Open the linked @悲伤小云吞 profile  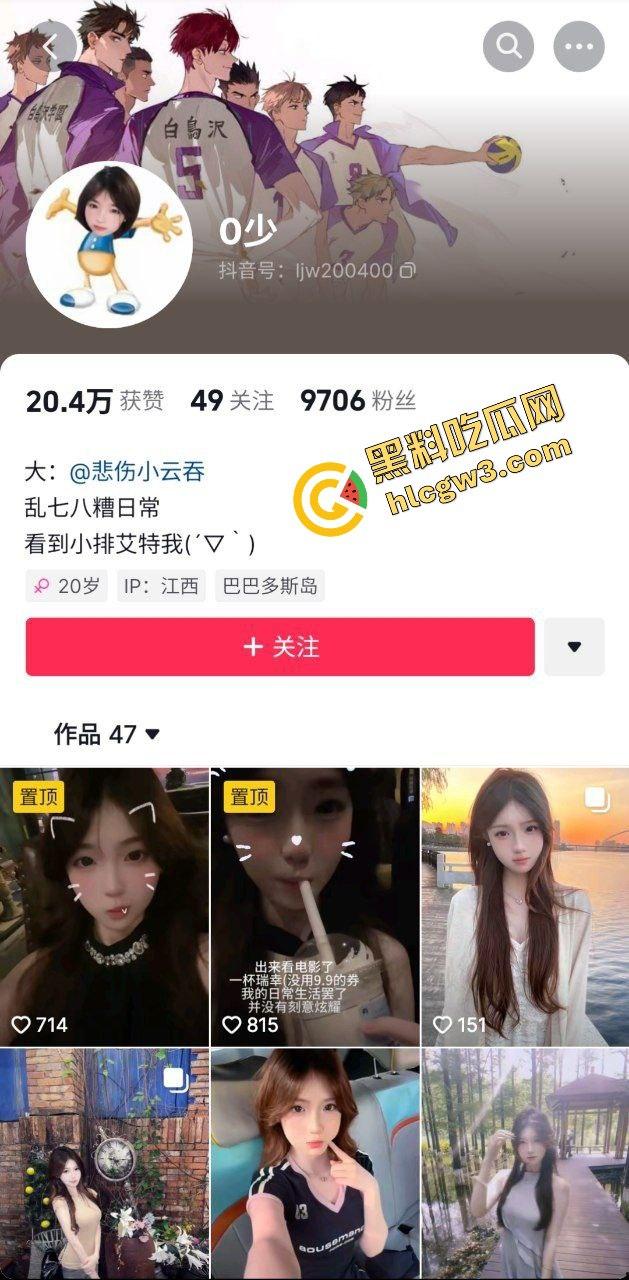coord(137,472)
